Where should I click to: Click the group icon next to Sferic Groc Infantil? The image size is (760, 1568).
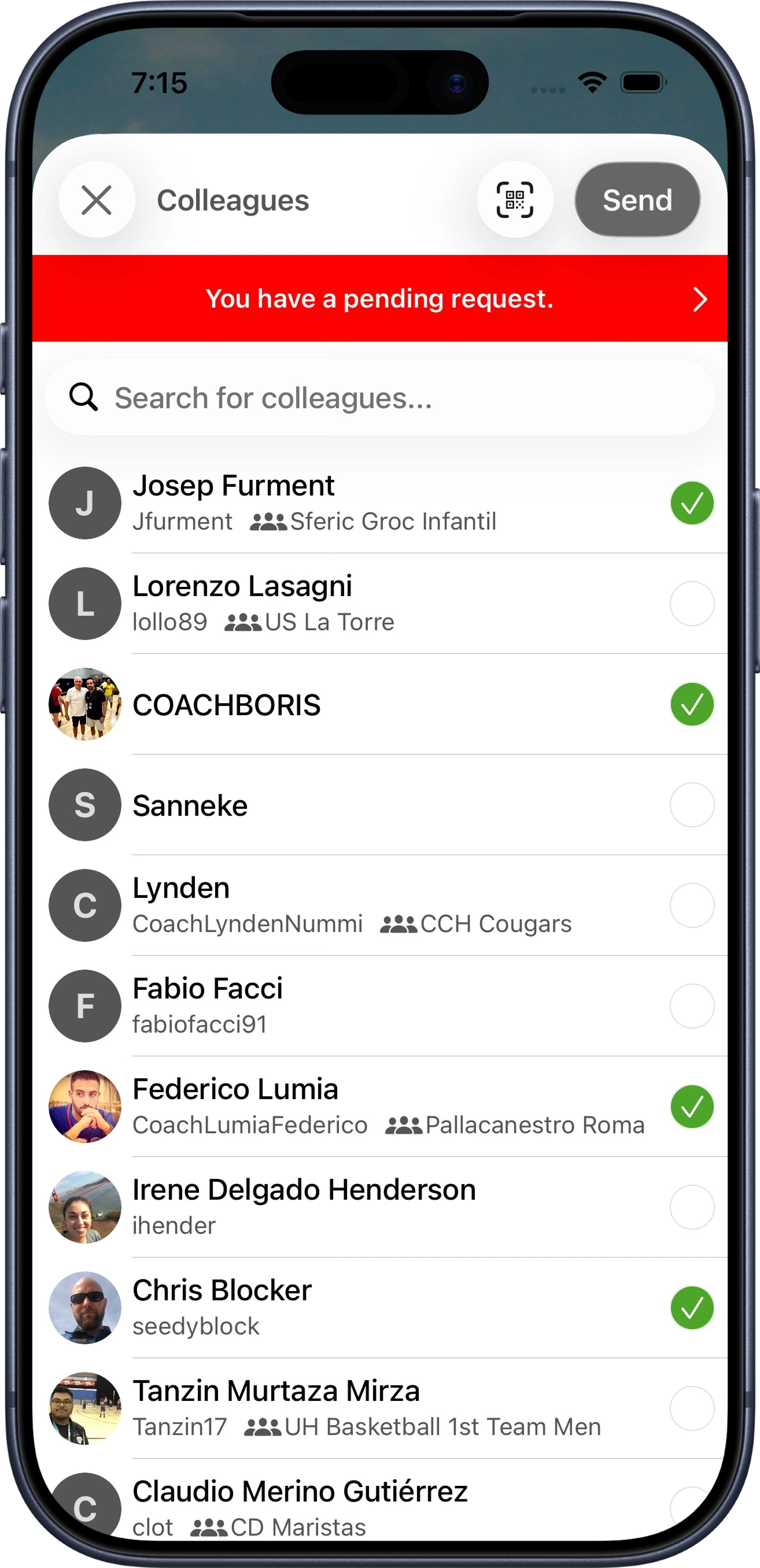pyautogui.click(x=268, y=522)
